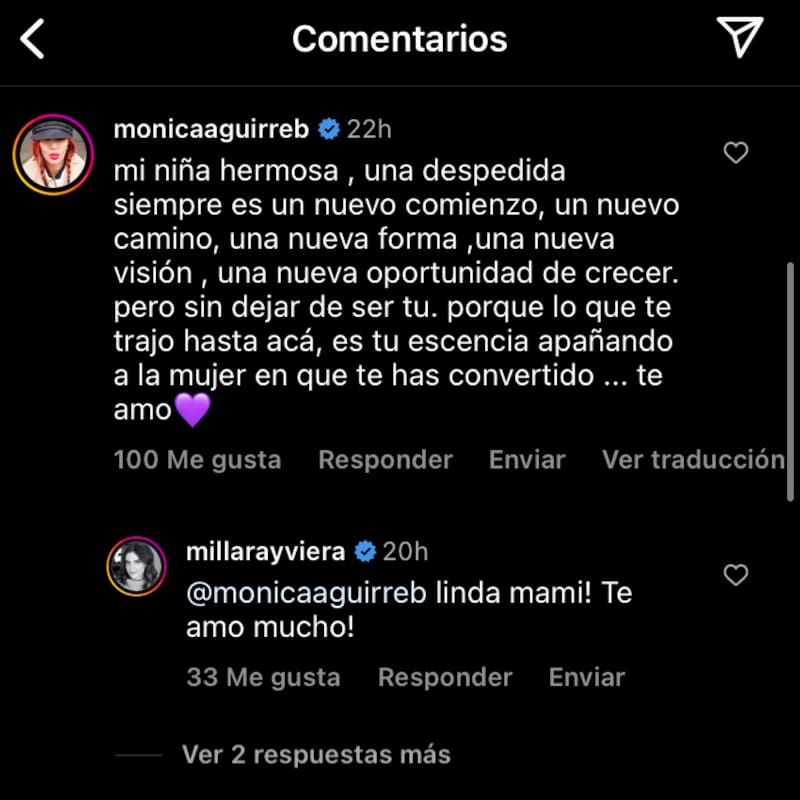Go back from the Comentarios screen
This screenshot has height=800, width=800.
coord(34,39)
